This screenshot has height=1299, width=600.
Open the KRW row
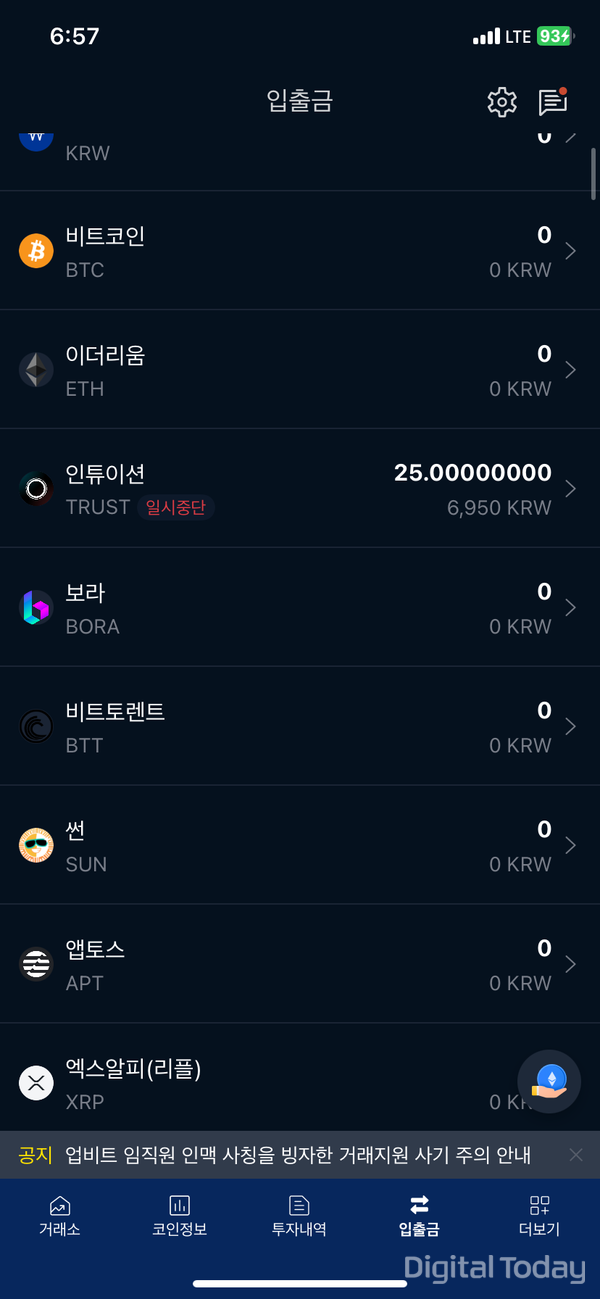tap(300, 150)
